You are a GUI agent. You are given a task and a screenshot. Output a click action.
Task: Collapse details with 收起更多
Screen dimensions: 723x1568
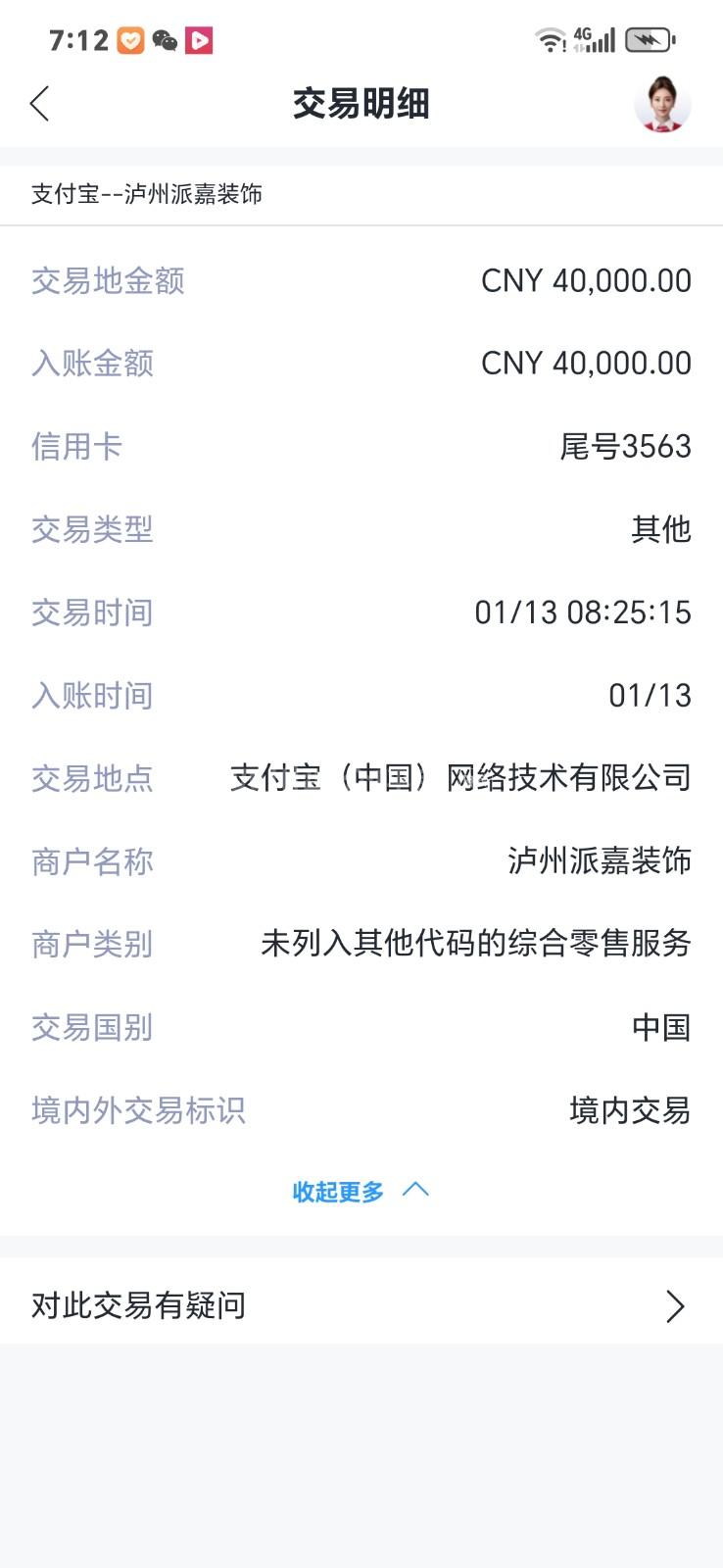360,1192
